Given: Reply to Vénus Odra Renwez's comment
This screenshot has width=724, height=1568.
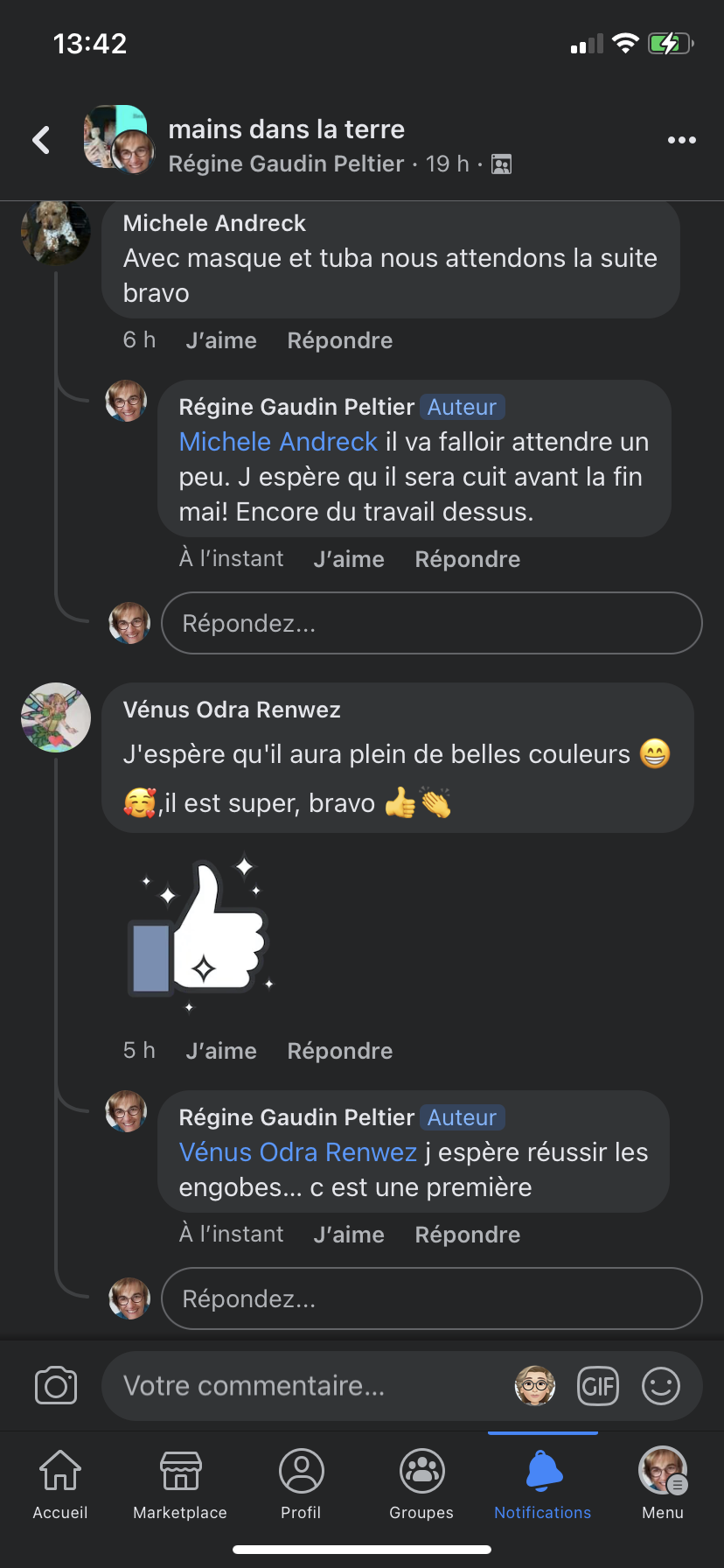Looking at the screenshot, I should [x=340, y=1051].
